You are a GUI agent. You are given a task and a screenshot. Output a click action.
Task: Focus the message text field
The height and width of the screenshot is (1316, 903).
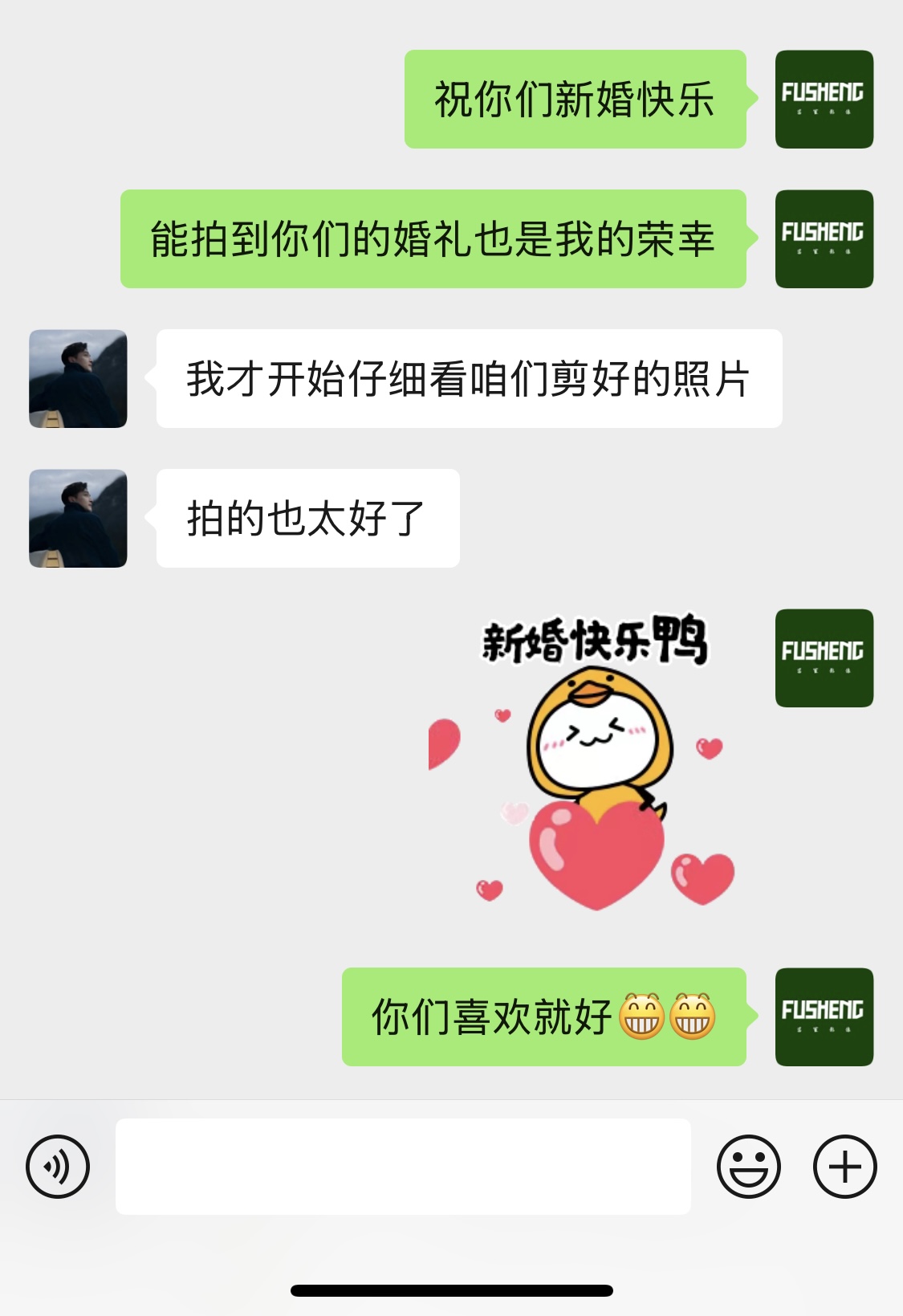(x=403, y=1167)
